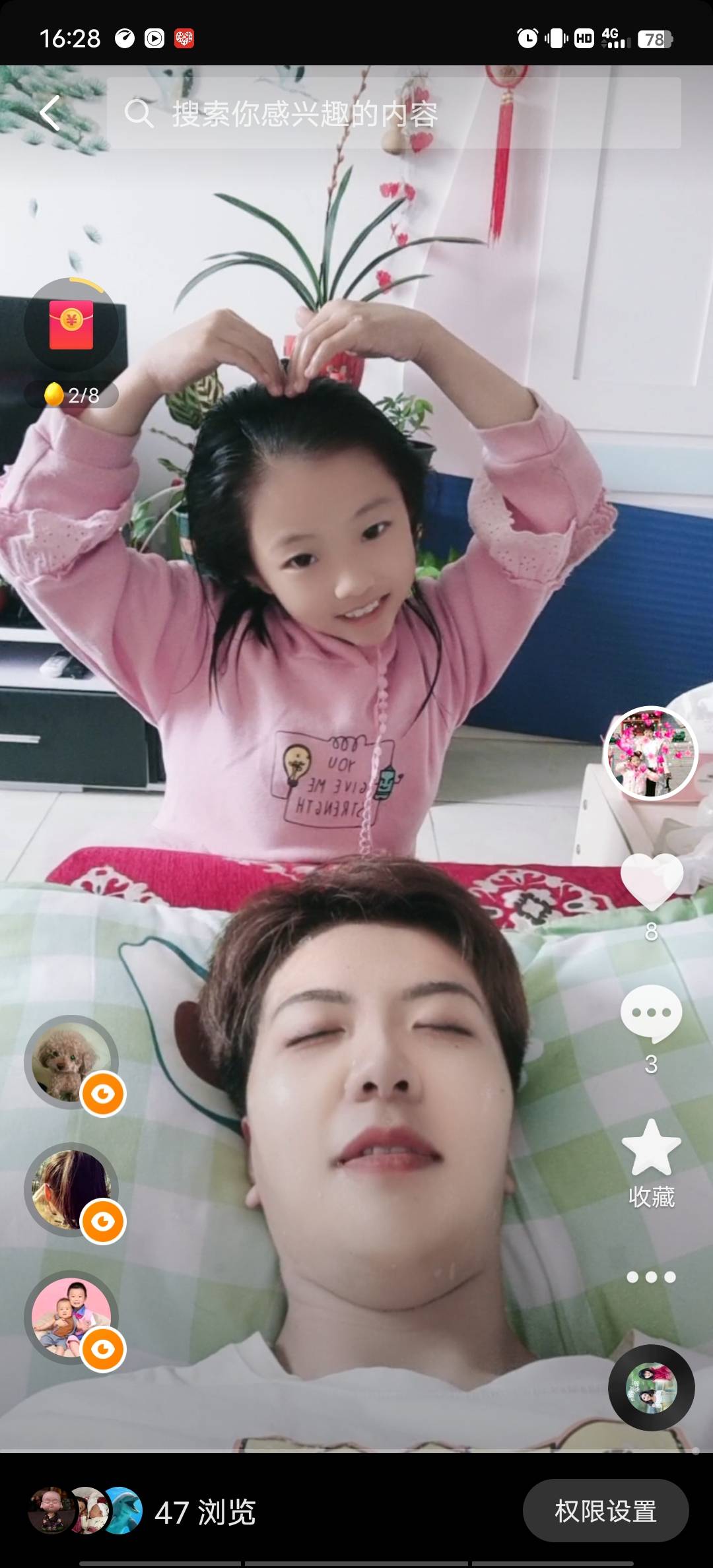The image size is (713, 1568).
Task: Open the poodle avatar viewer
Action: pyautogui.click(x=71, y=1062)
